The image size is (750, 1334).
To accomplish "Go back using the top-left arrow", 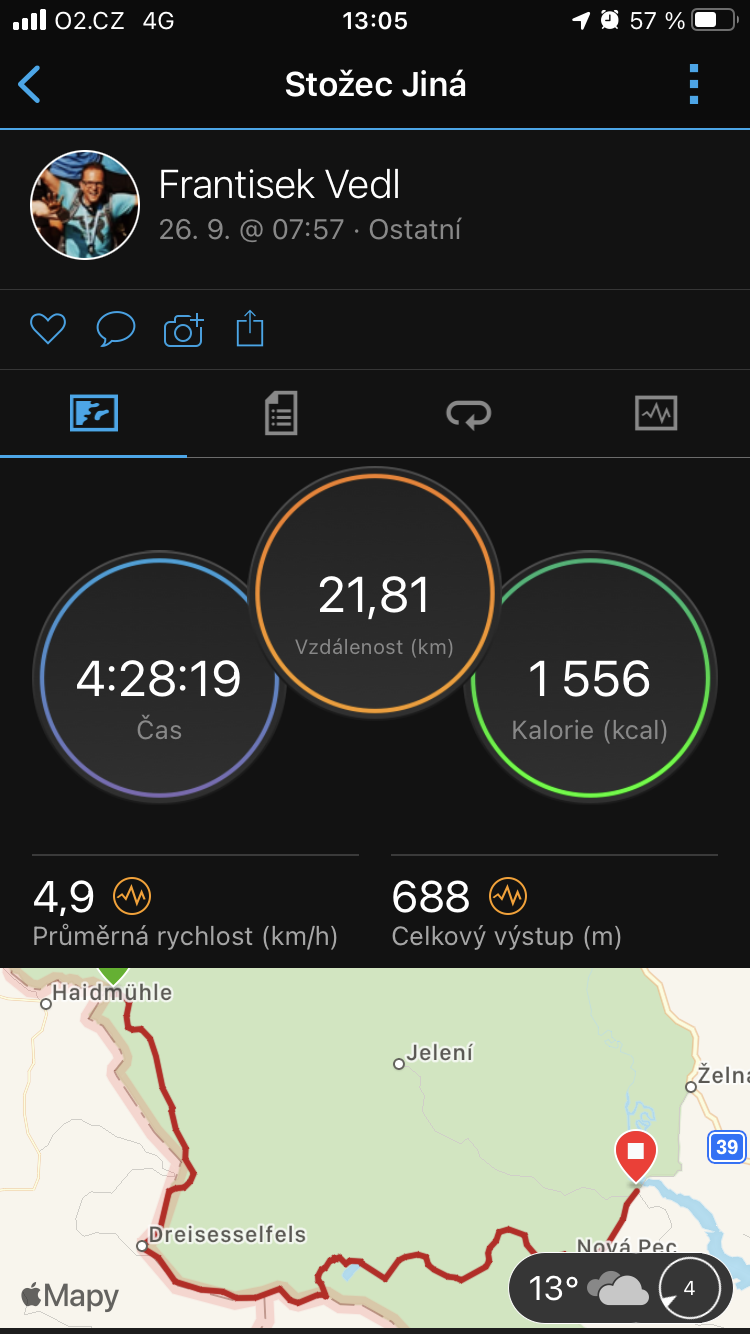I will pyautogui.click(x=30, y=85).
